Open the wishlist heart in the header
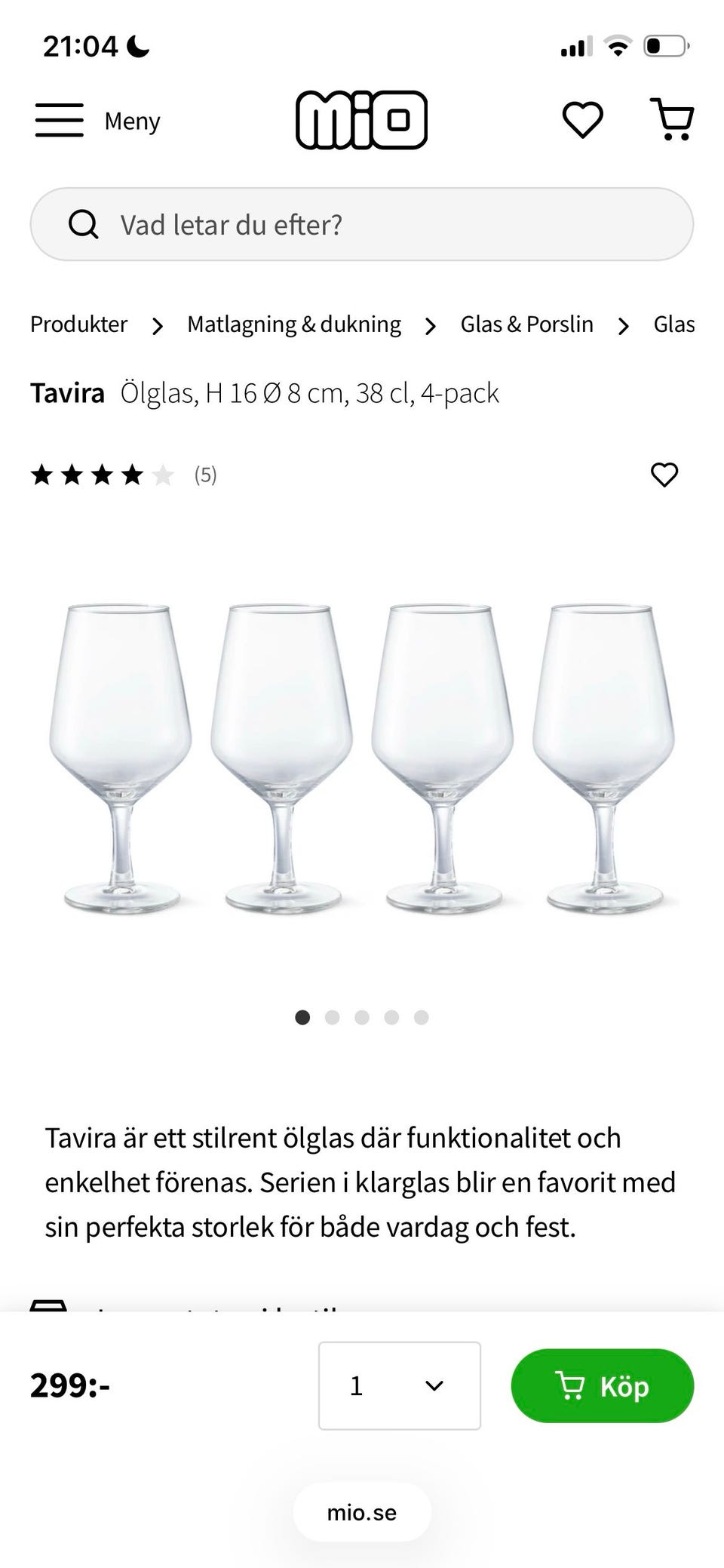The width and height of the screenshot is (724, 1568). (x=582, y=118)
